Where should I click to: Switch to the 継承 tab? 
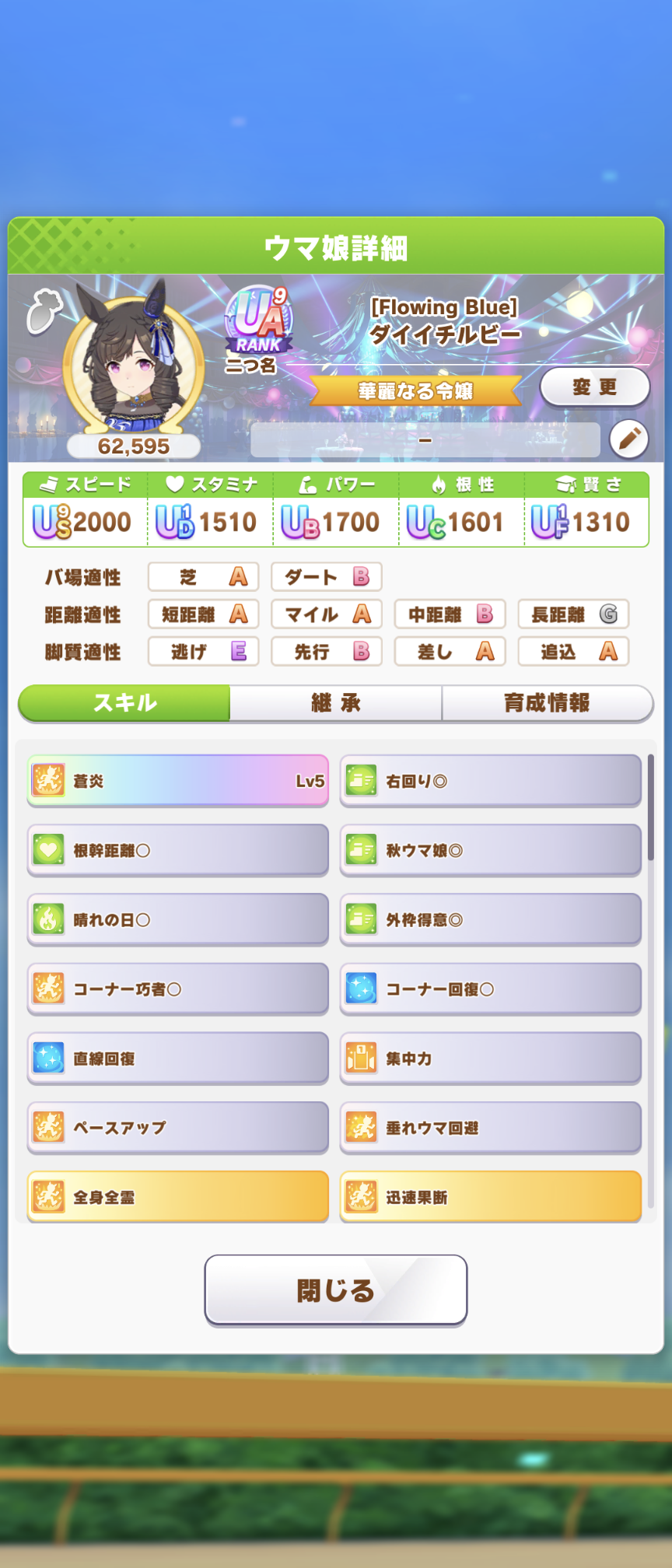[x=335, y=703]
